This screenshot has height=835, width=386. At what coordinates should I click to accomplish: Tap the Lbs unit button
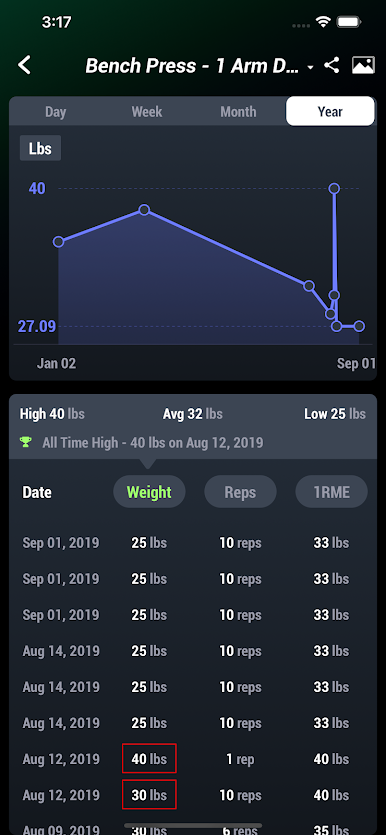coord(40,148)
